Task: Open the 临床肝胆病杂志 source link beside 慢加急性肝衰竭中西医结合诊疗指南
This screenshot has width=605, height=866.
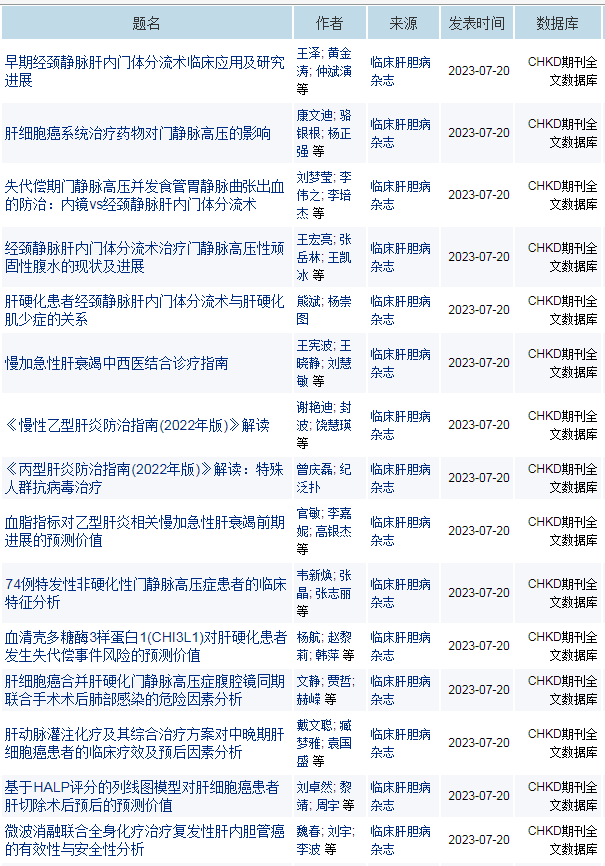Action: point(400,363)
